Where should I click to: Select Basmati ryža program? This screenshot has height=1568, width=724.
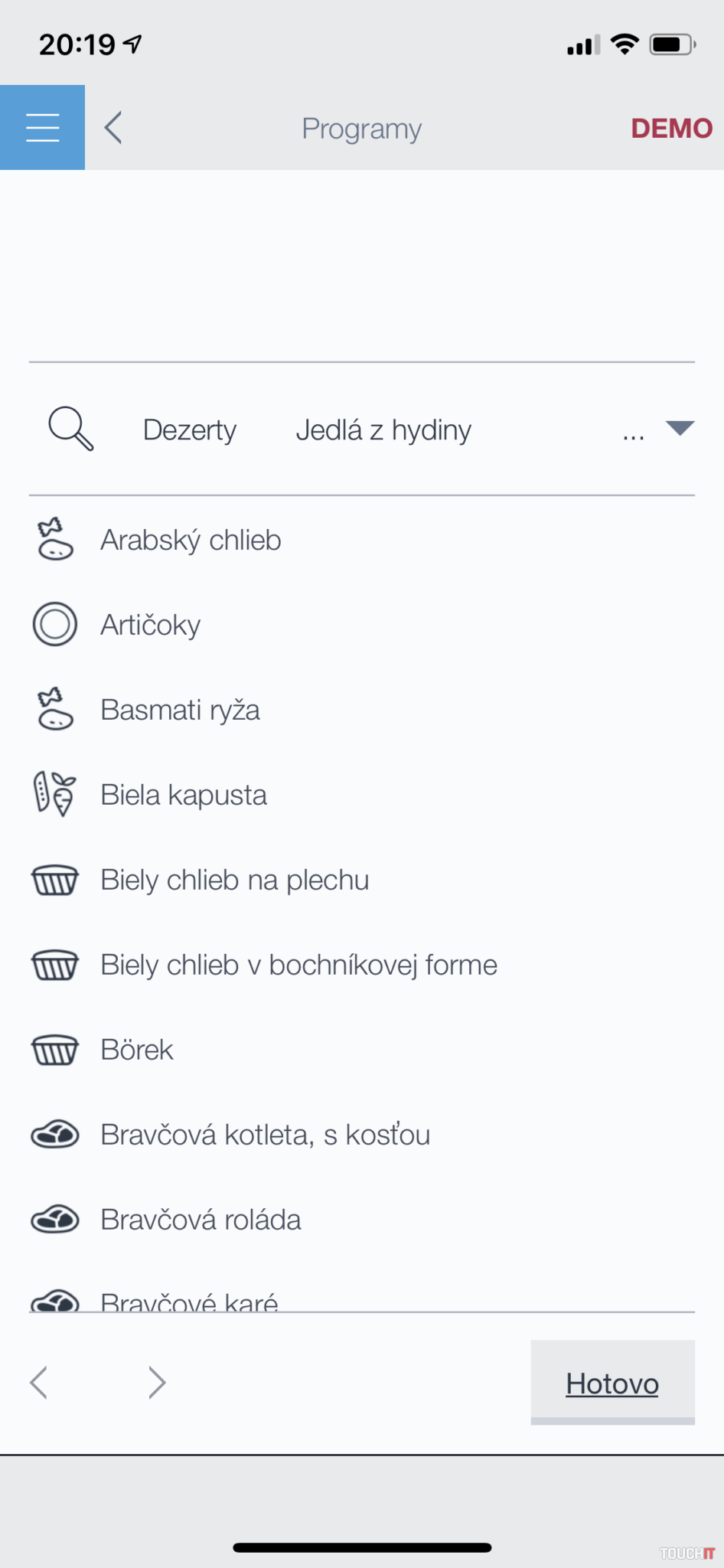pos(181,710)
